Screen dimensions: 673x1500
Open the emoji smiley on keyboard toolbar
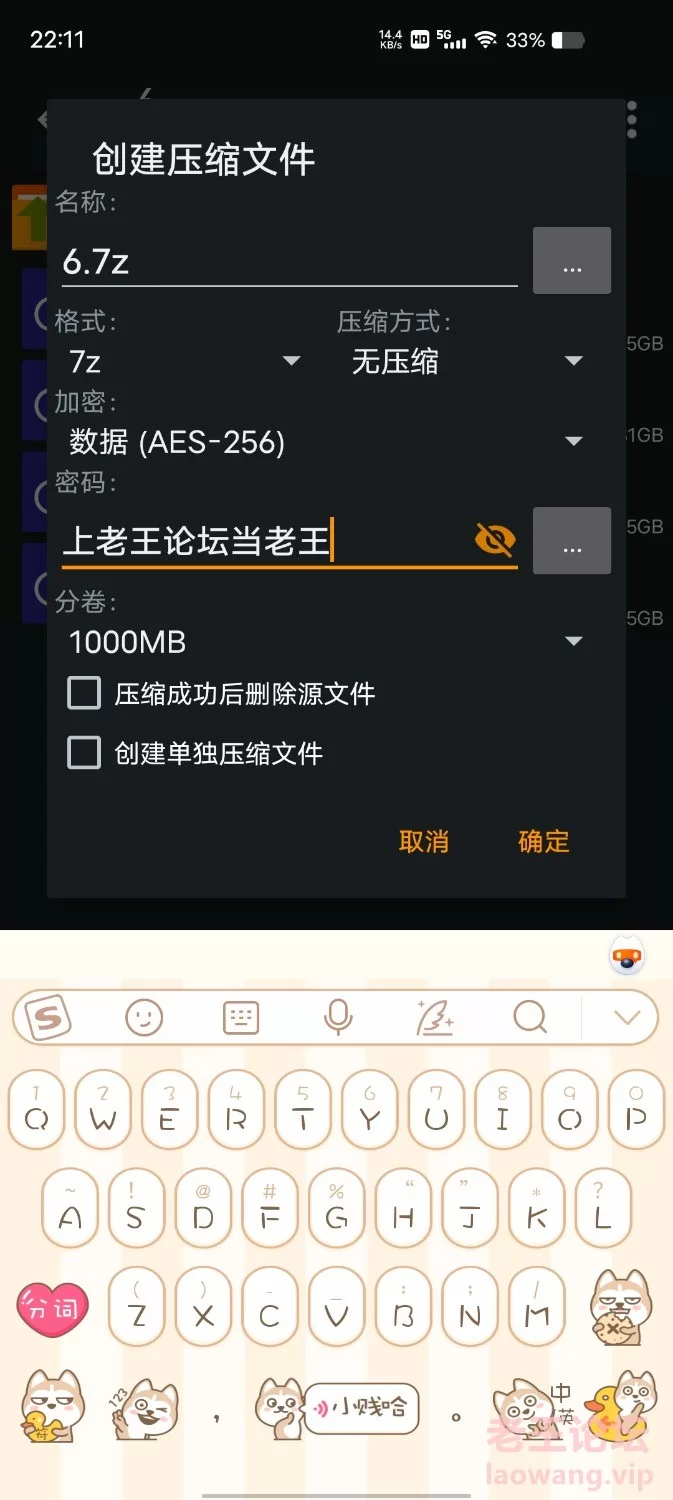pyautogui.click(x=144, y=1018)
